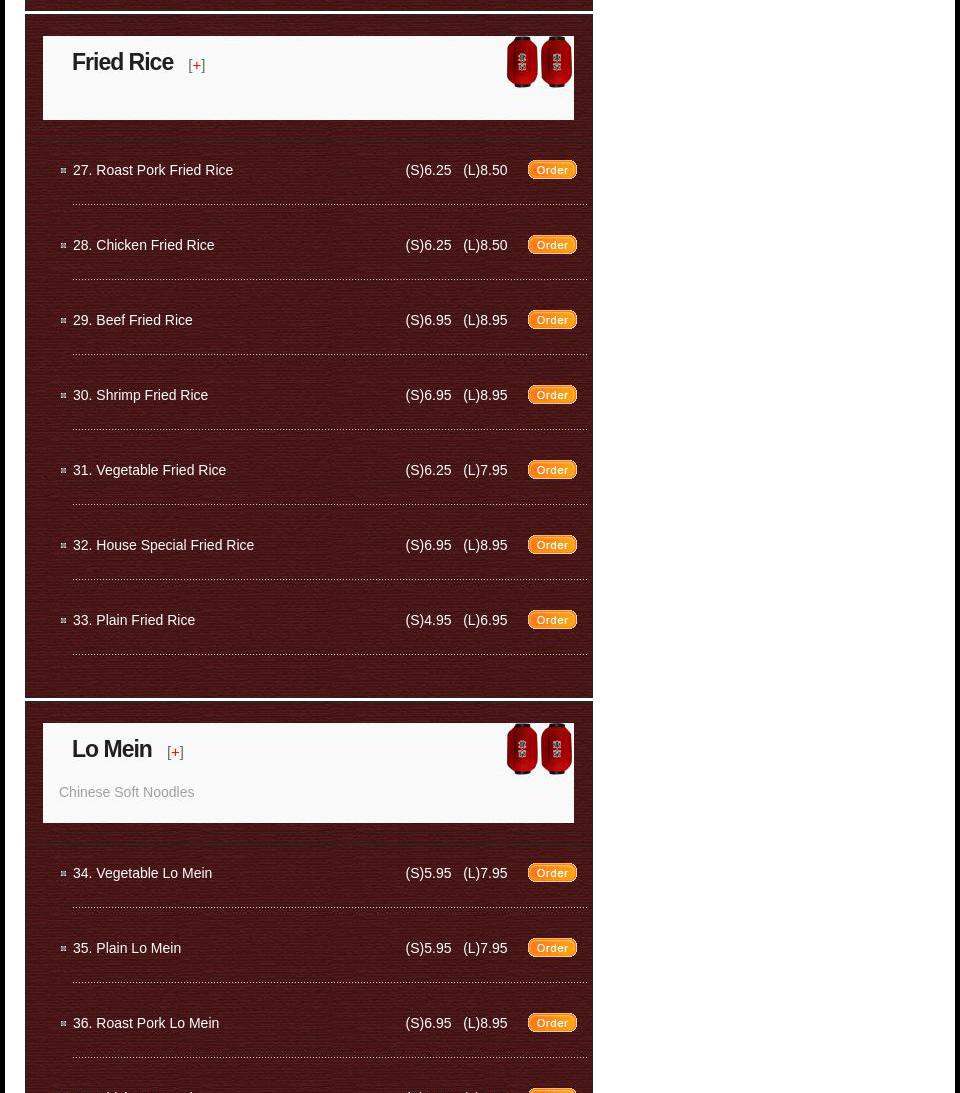Order Vegetable Fried Rice
This screenshot has width=960, height=1093.
552,470
